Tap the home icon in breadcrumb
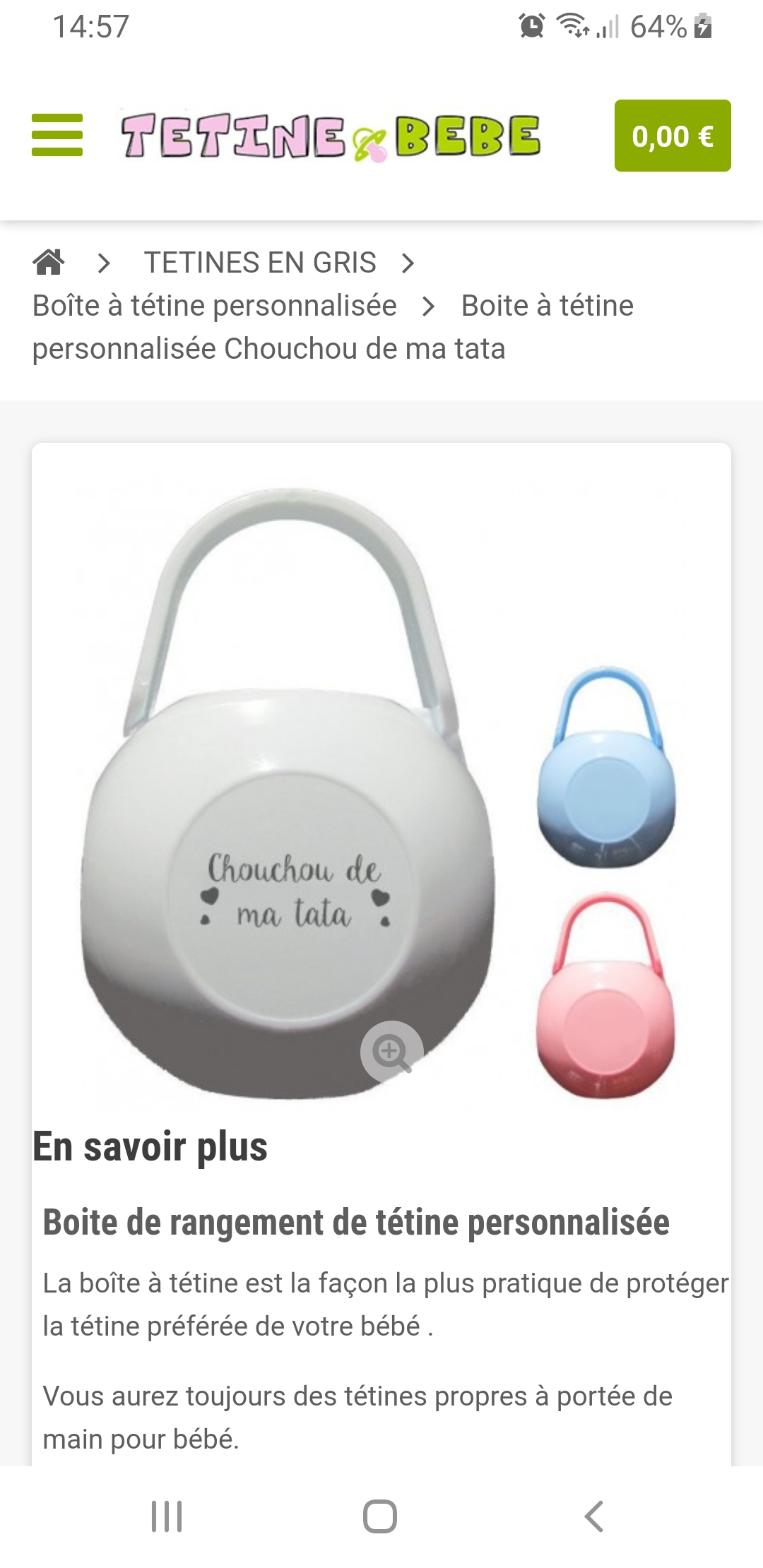763x1568 pixels. (x=49, y=262)
